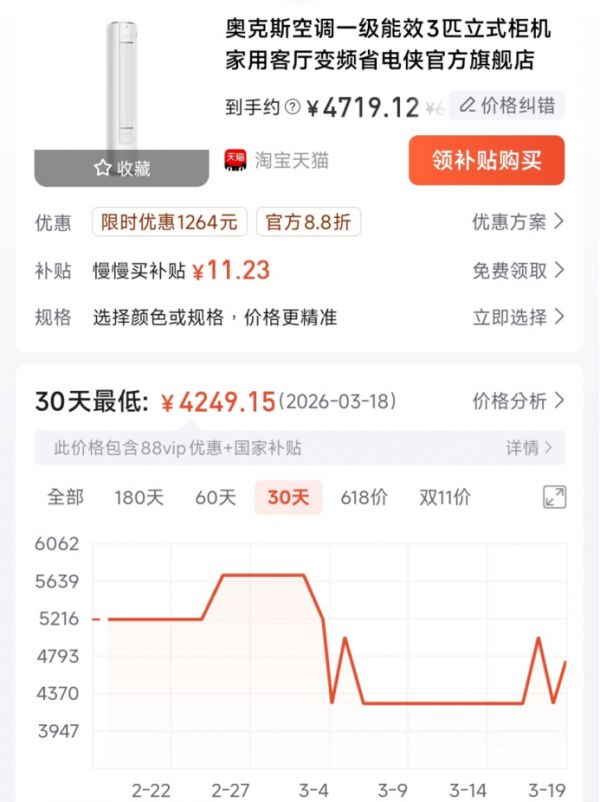Viewport: 600px width, 802px height.
Task: Switch price chart to 180天
Action: point(139,497)
